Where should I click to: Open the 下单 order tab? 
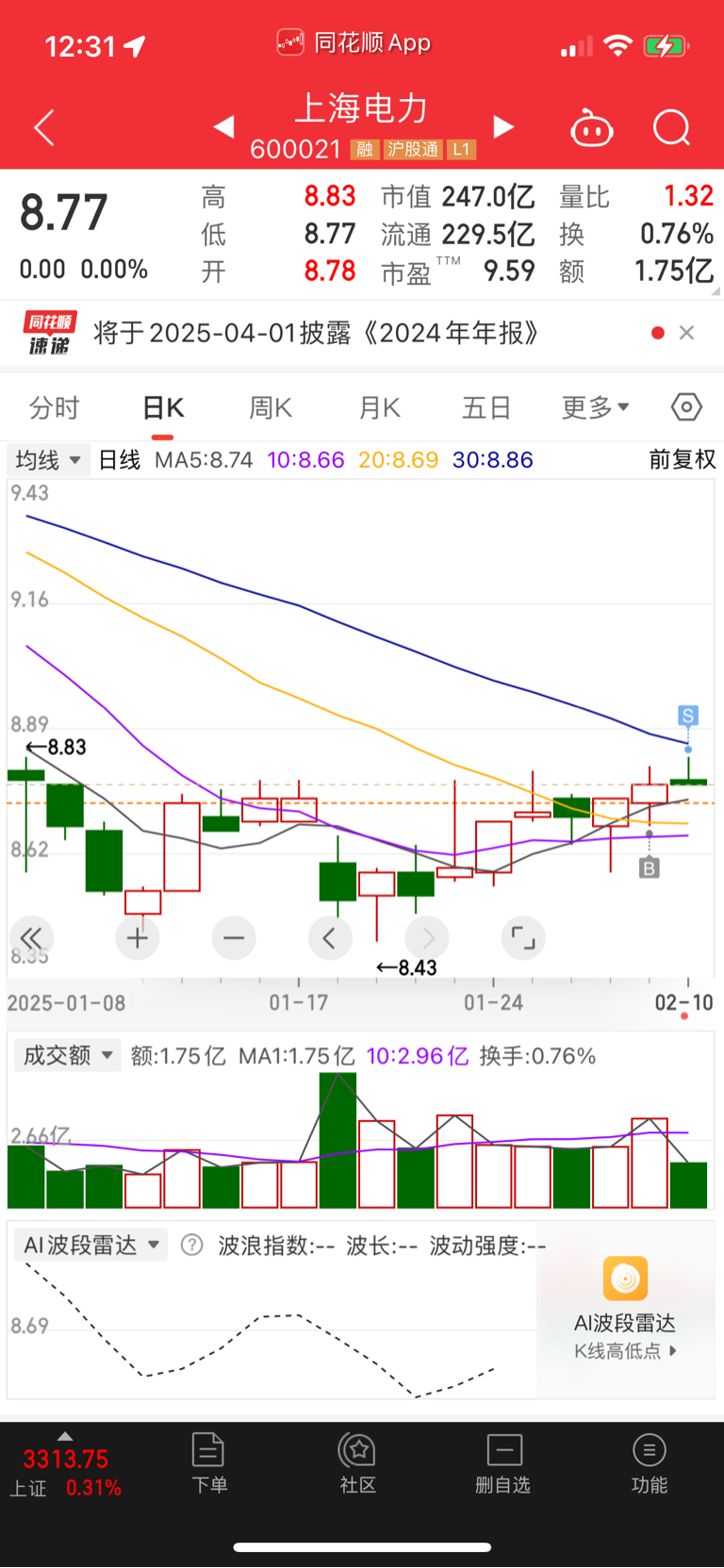tap(208, 1462)
